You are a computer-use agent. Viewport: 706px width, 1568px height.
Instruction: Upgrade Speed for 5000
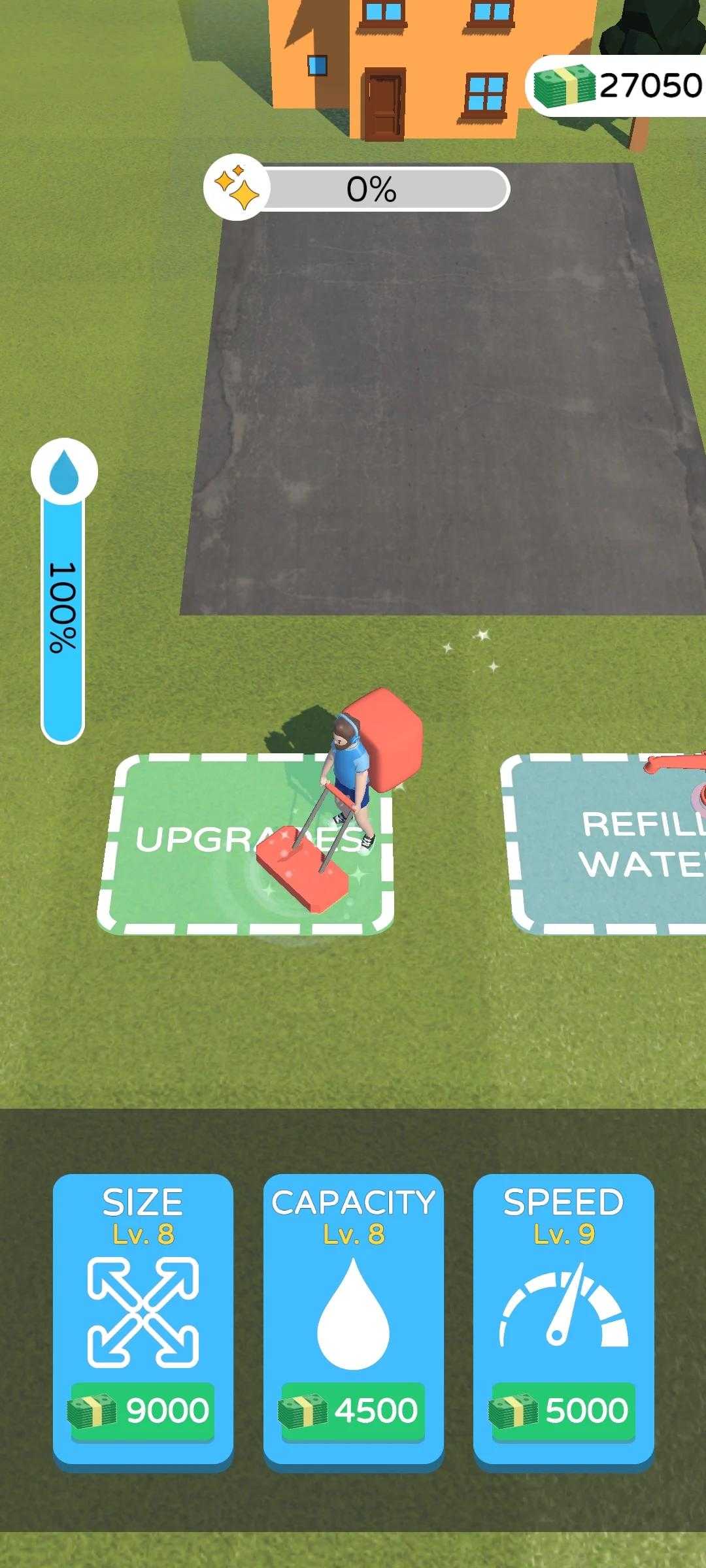point(563,1410)
